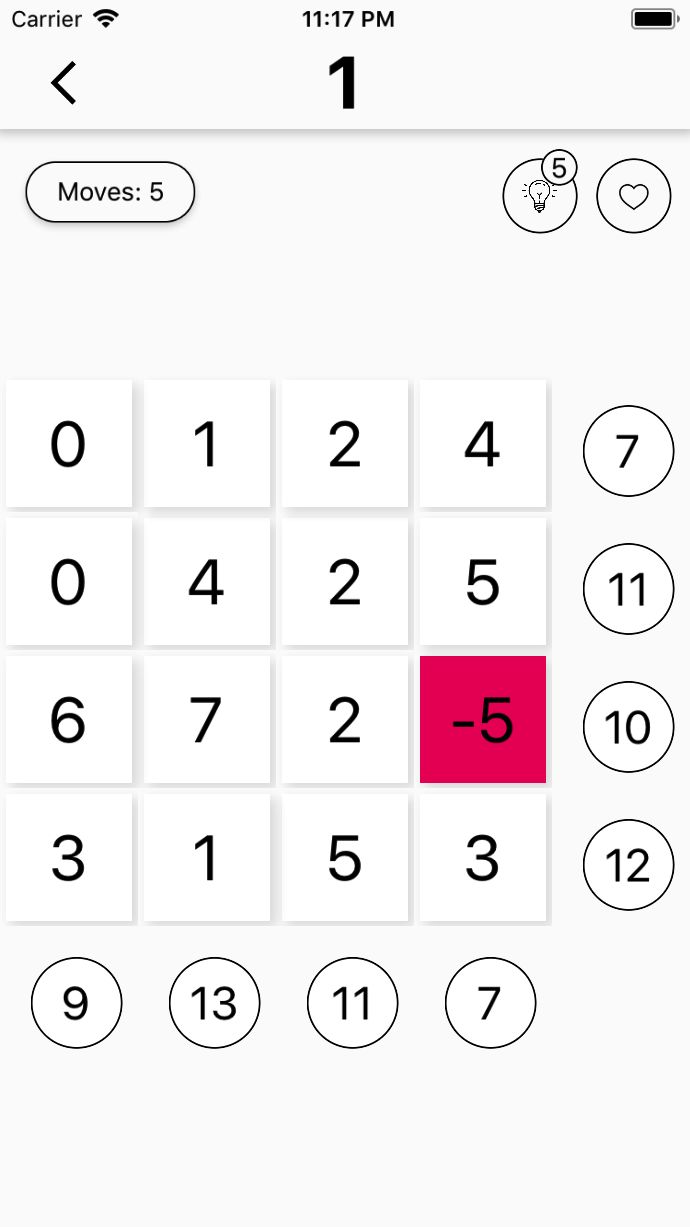
Task: Tap the 4 tile in the row targeting 7
Action: click(x=483, y=443)
